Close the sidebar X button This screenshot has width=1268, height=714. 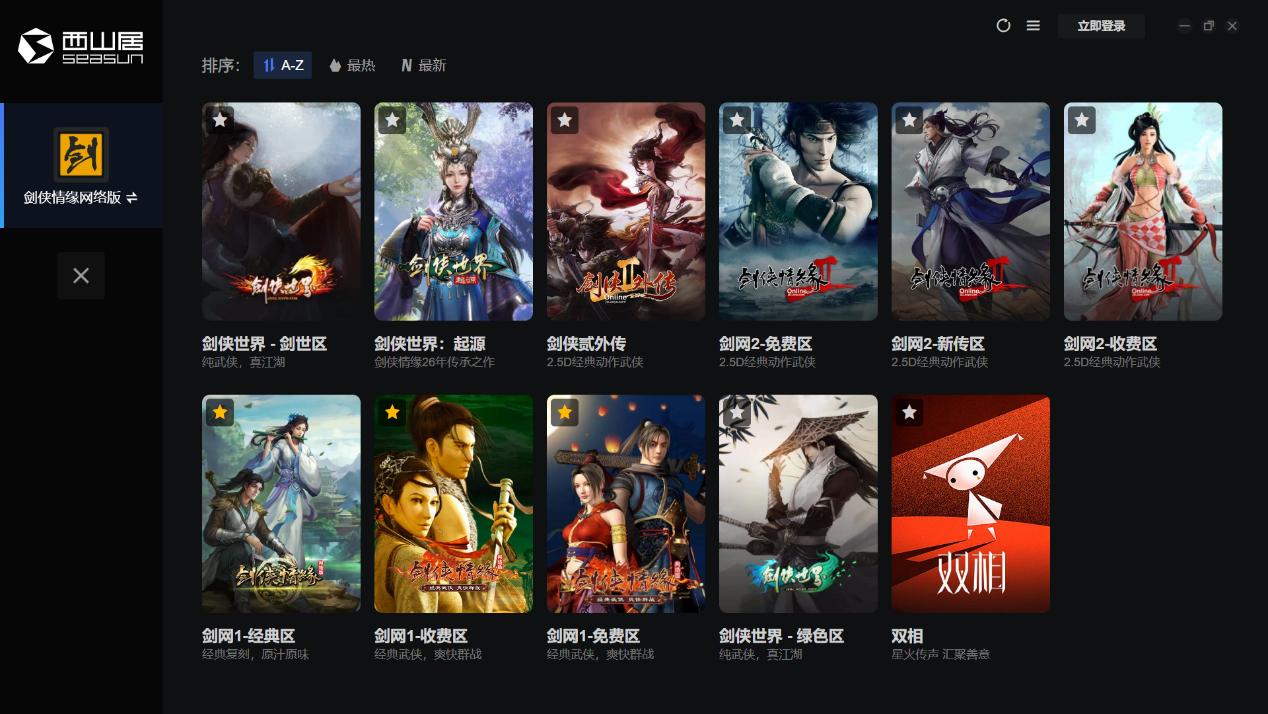coord(81,275)
